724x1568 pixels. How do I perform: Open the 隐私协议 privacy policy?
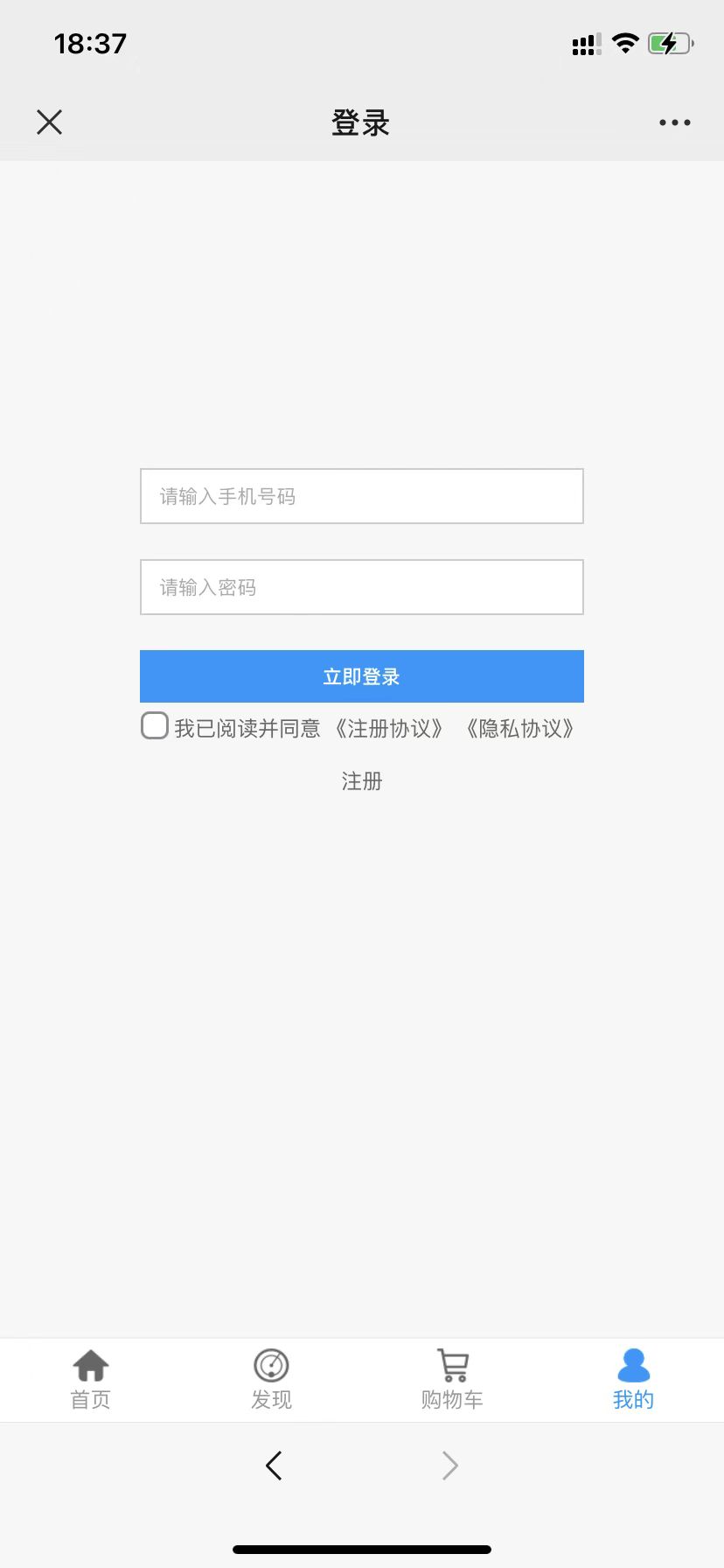tap(521, 729)
